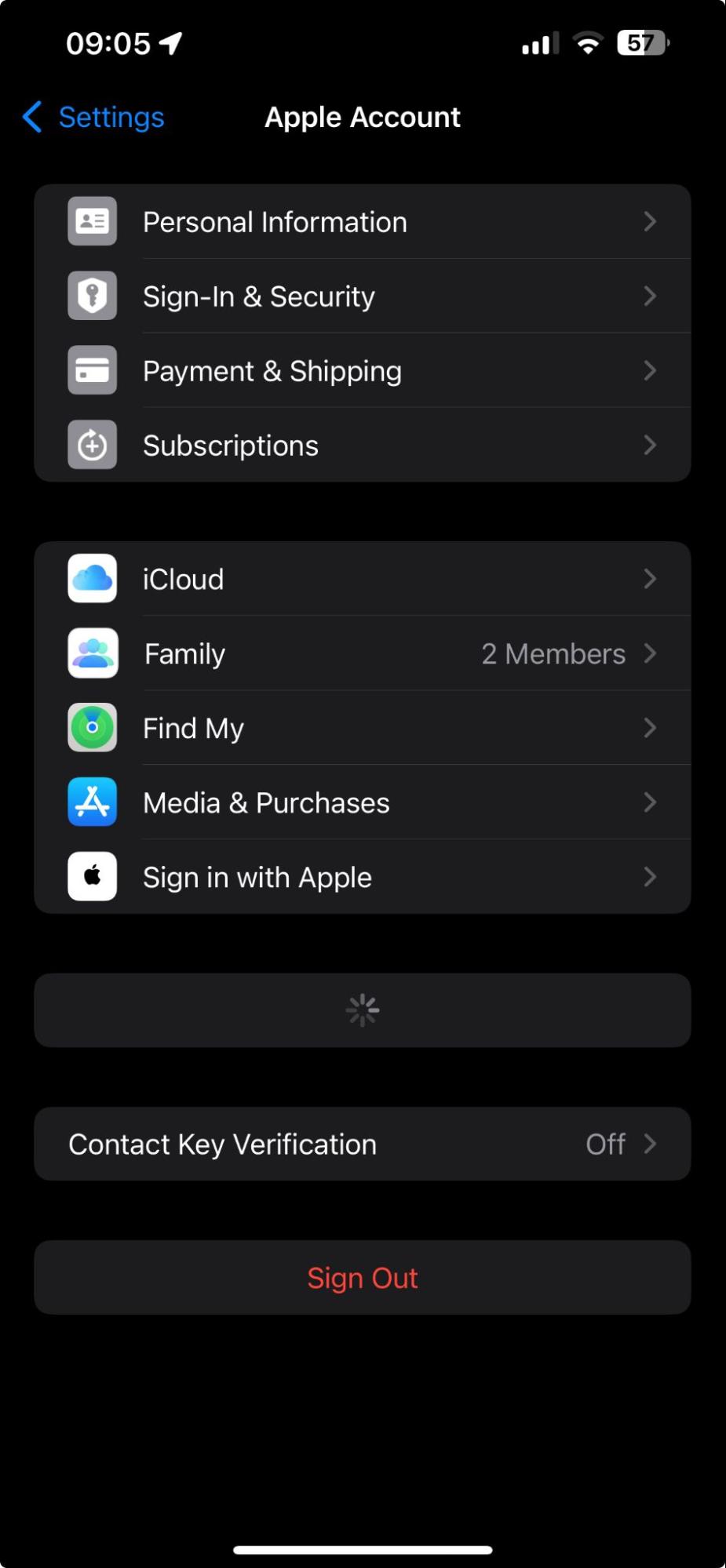The image size is (726, 1568).
Task: Tap the chevron beside Subscriptions
Action: [x=651, y=445]
